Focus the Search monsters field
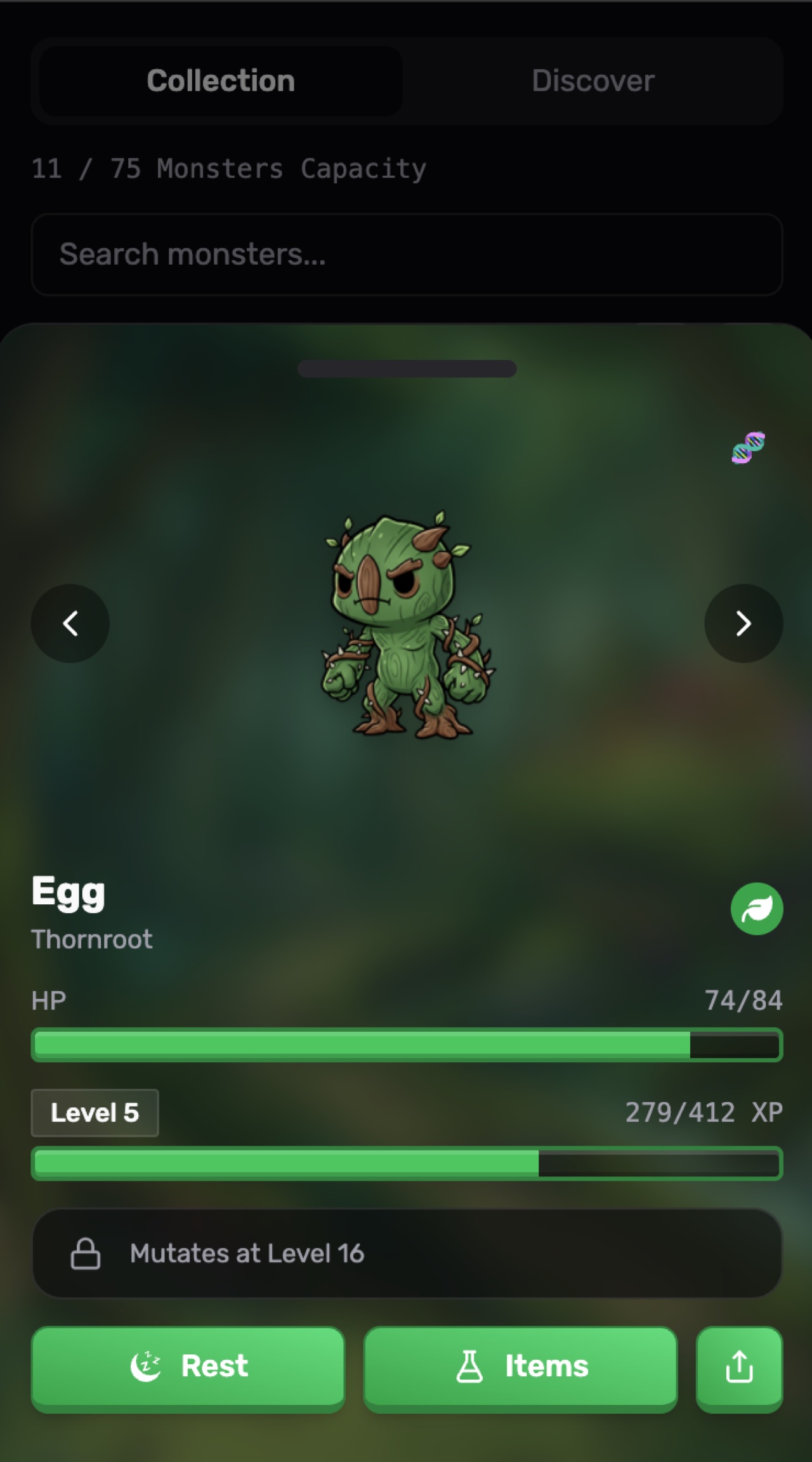The height and width of the screenshot is (1462, 812). point(406,254)
